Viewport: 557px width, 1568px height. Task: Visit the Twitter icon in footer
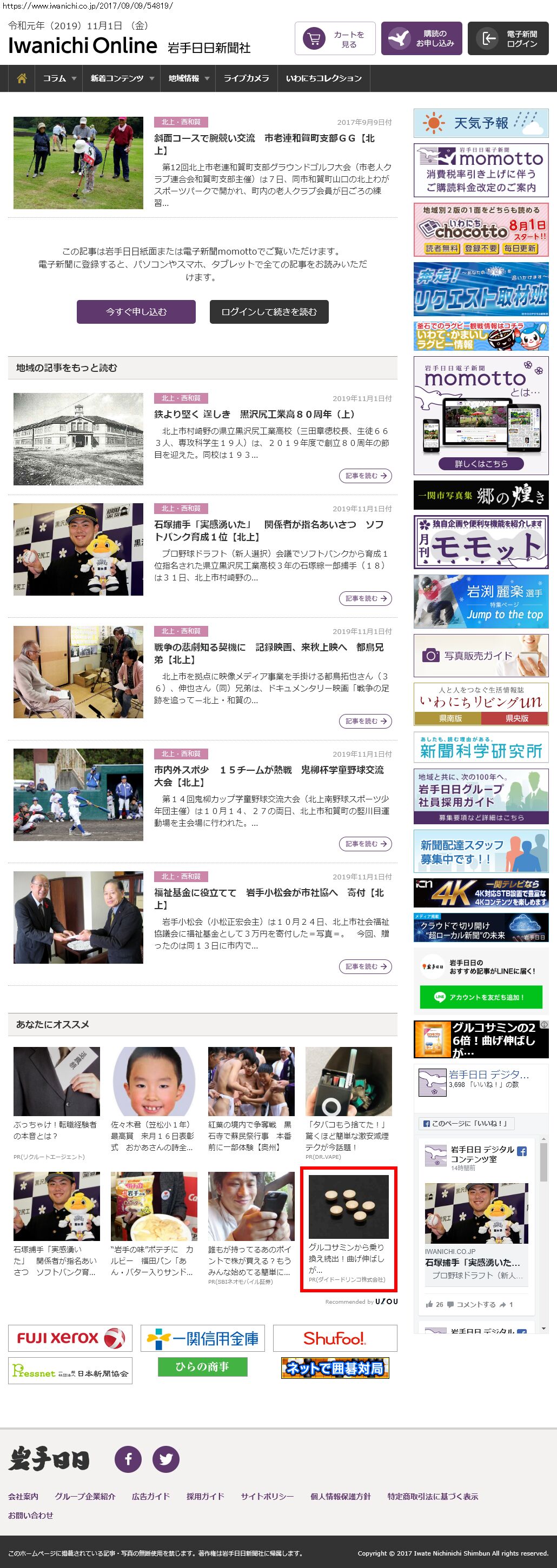point(165,1459)
